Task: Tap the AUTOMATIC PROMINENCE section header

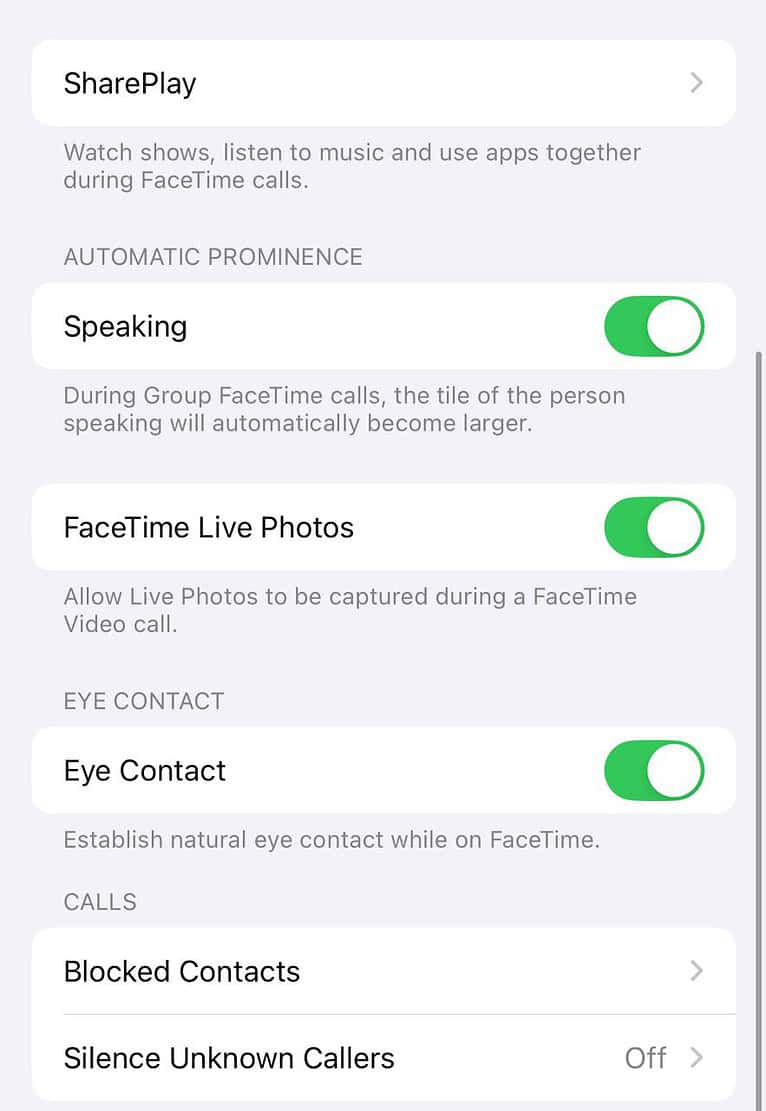Action: click(213, 257)
